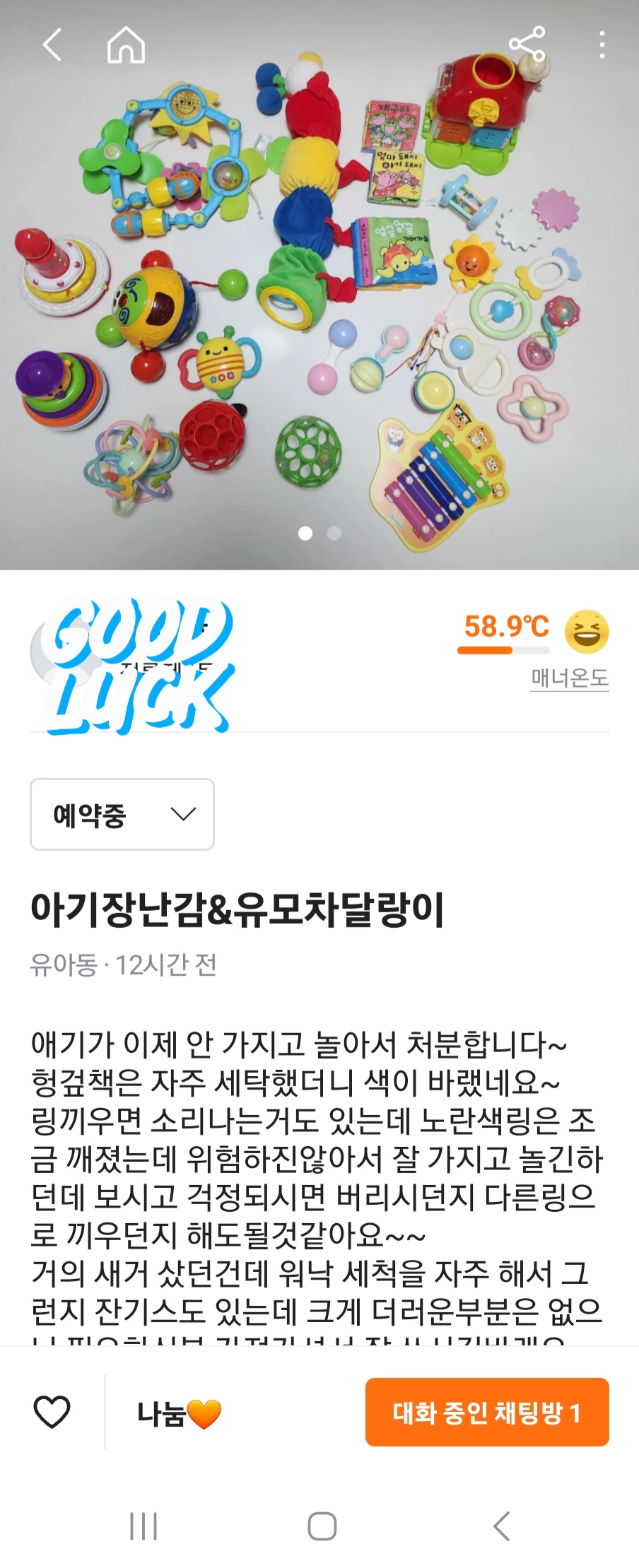Open the home icon in the header
639x1568 pixels.
(126, 45)
